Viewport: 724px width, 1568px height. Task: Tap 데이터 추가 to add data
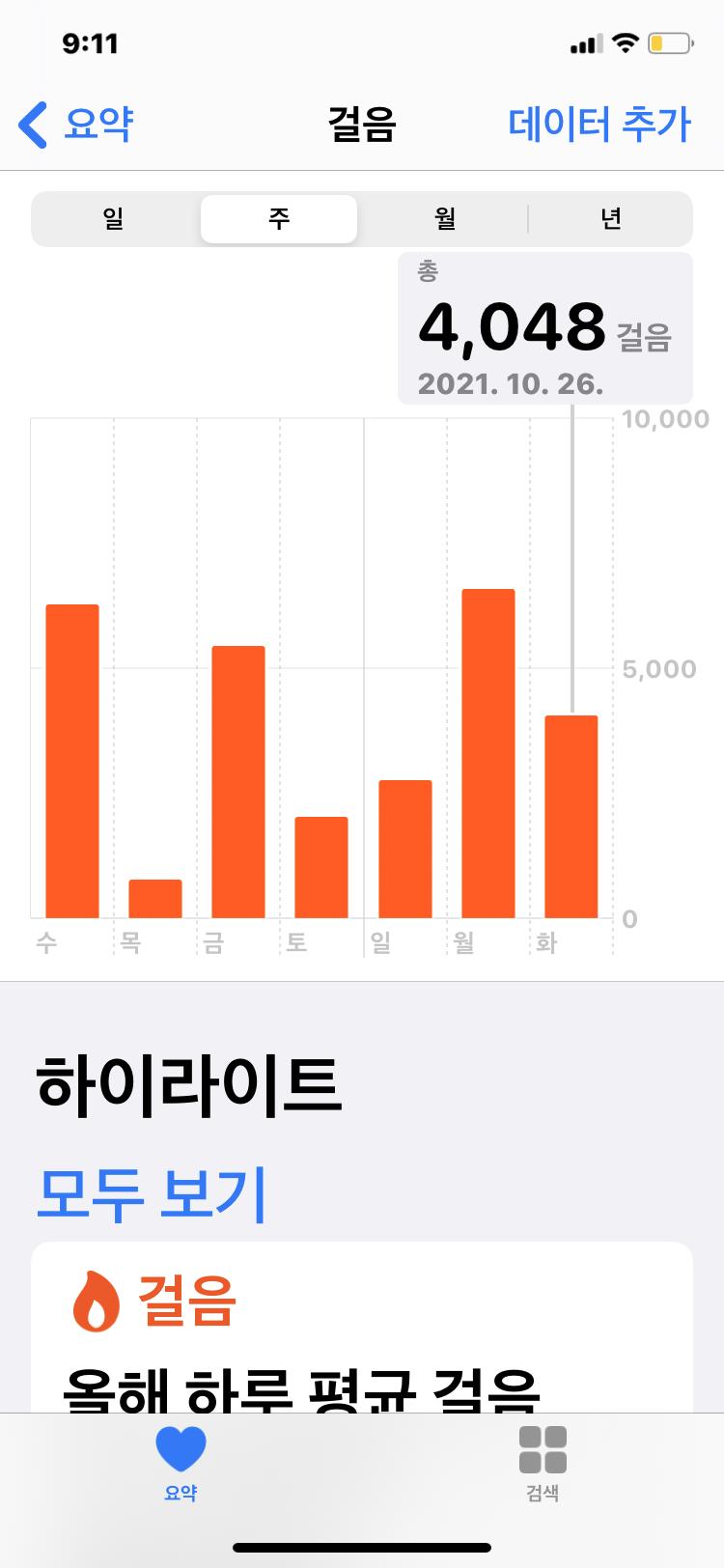[x=599, y=125]
